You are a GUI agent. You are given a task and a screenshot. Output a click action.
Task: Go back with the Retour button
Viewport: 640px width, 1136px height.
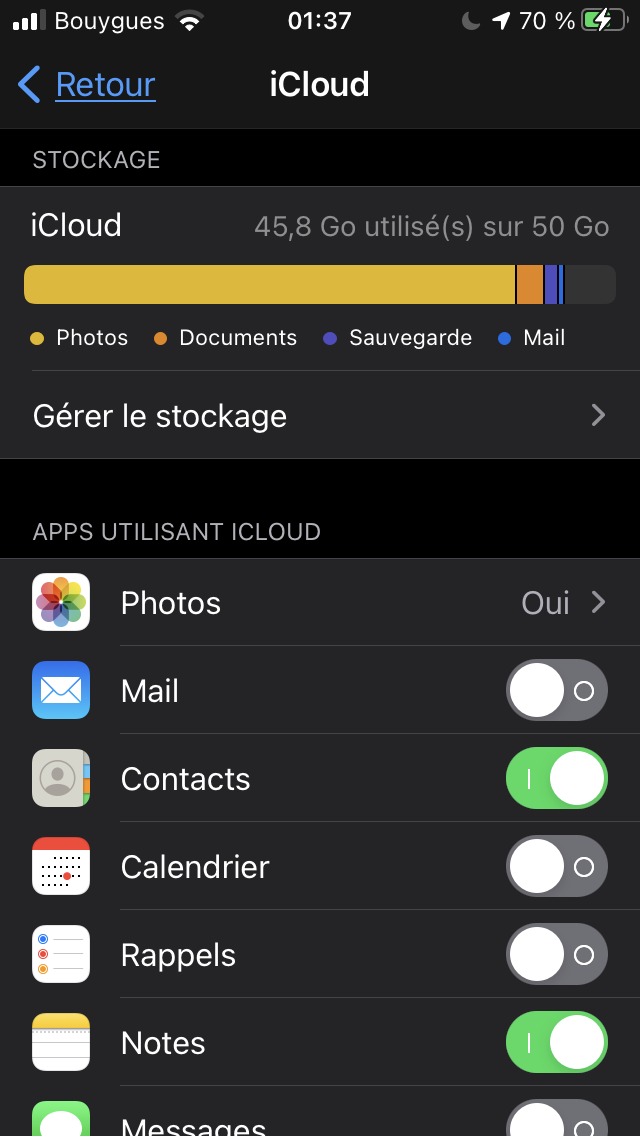click(88, 85)
